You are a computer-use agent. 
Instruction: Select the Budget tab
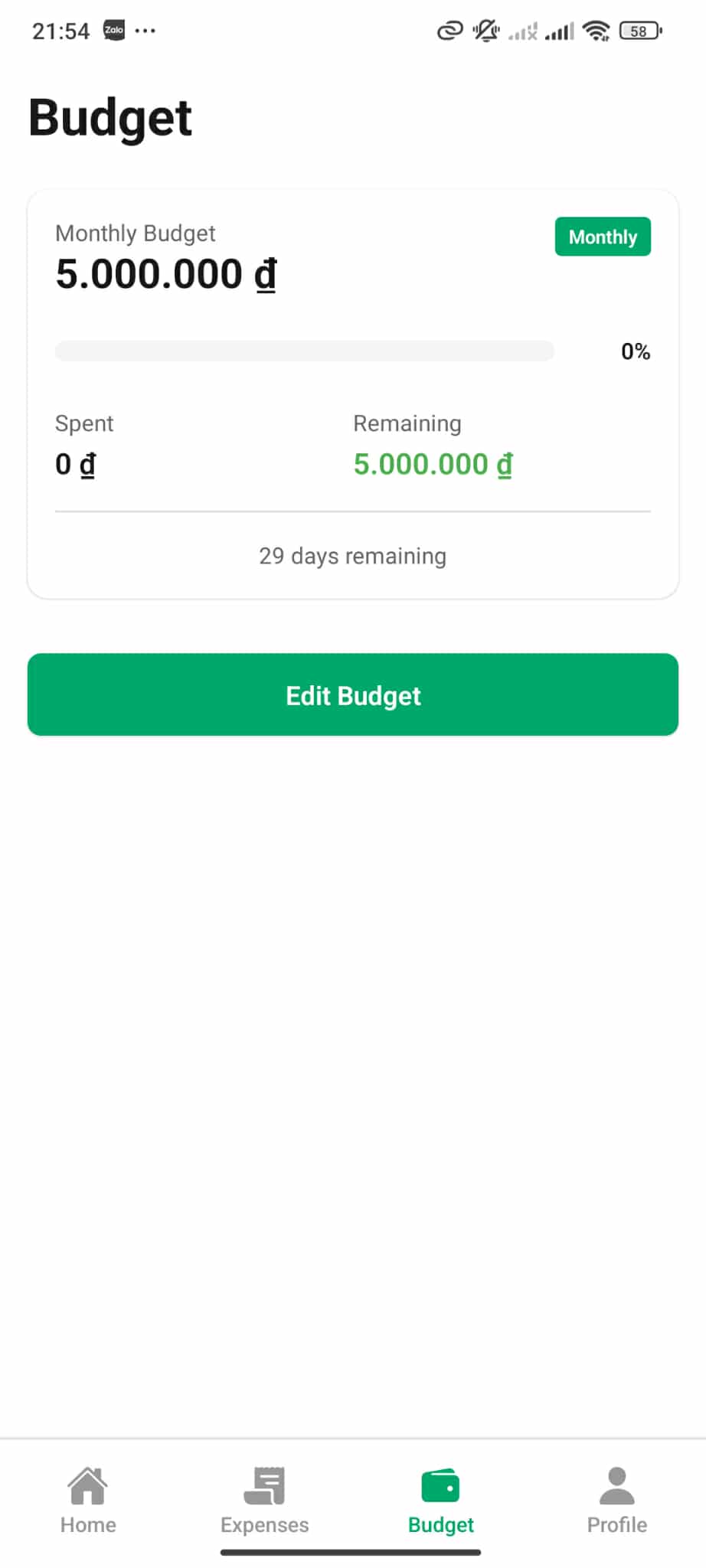440,1501
